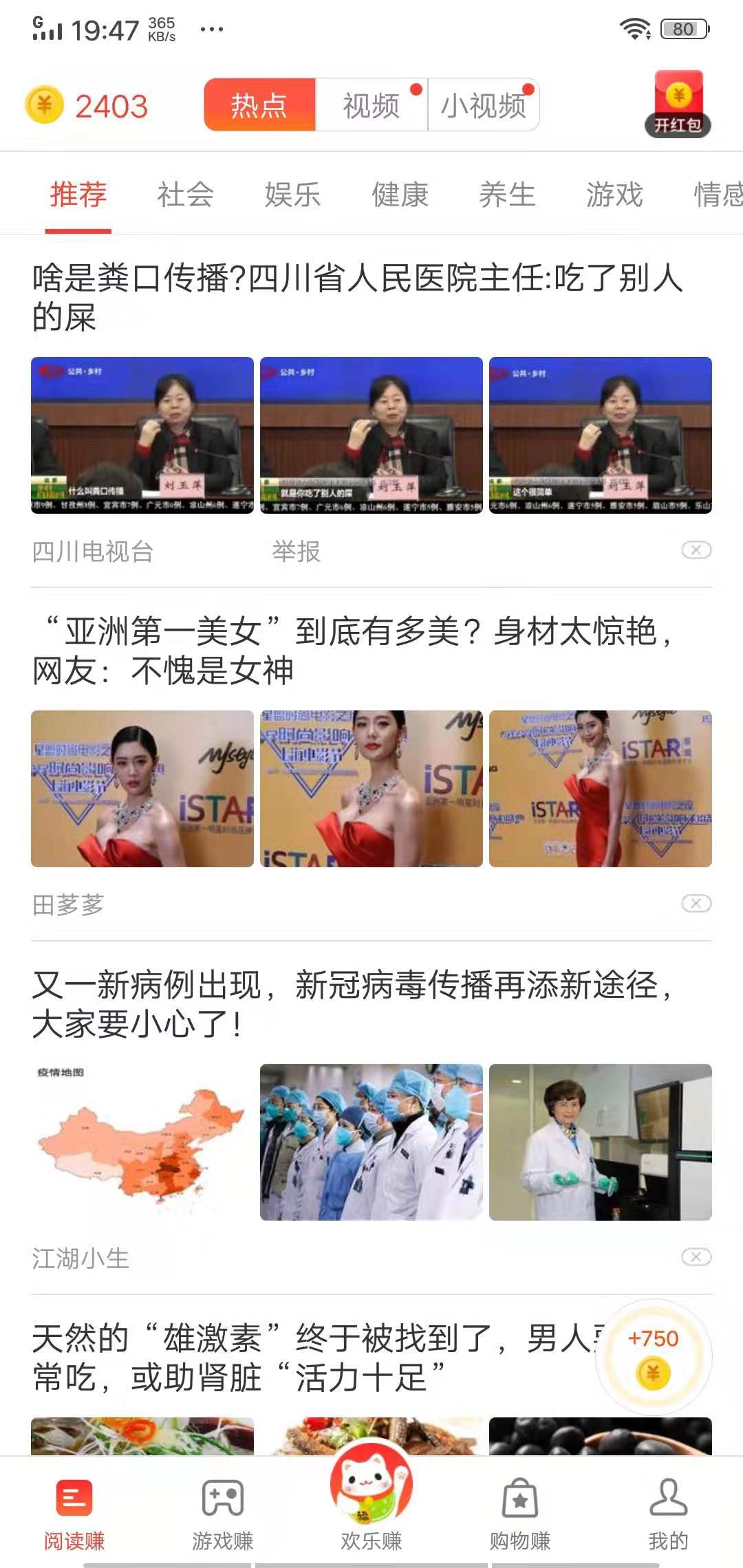The height and width of the screenshot is (1568, 743).
Task: Switch to the 视频 tab
Action: [369, 103]
